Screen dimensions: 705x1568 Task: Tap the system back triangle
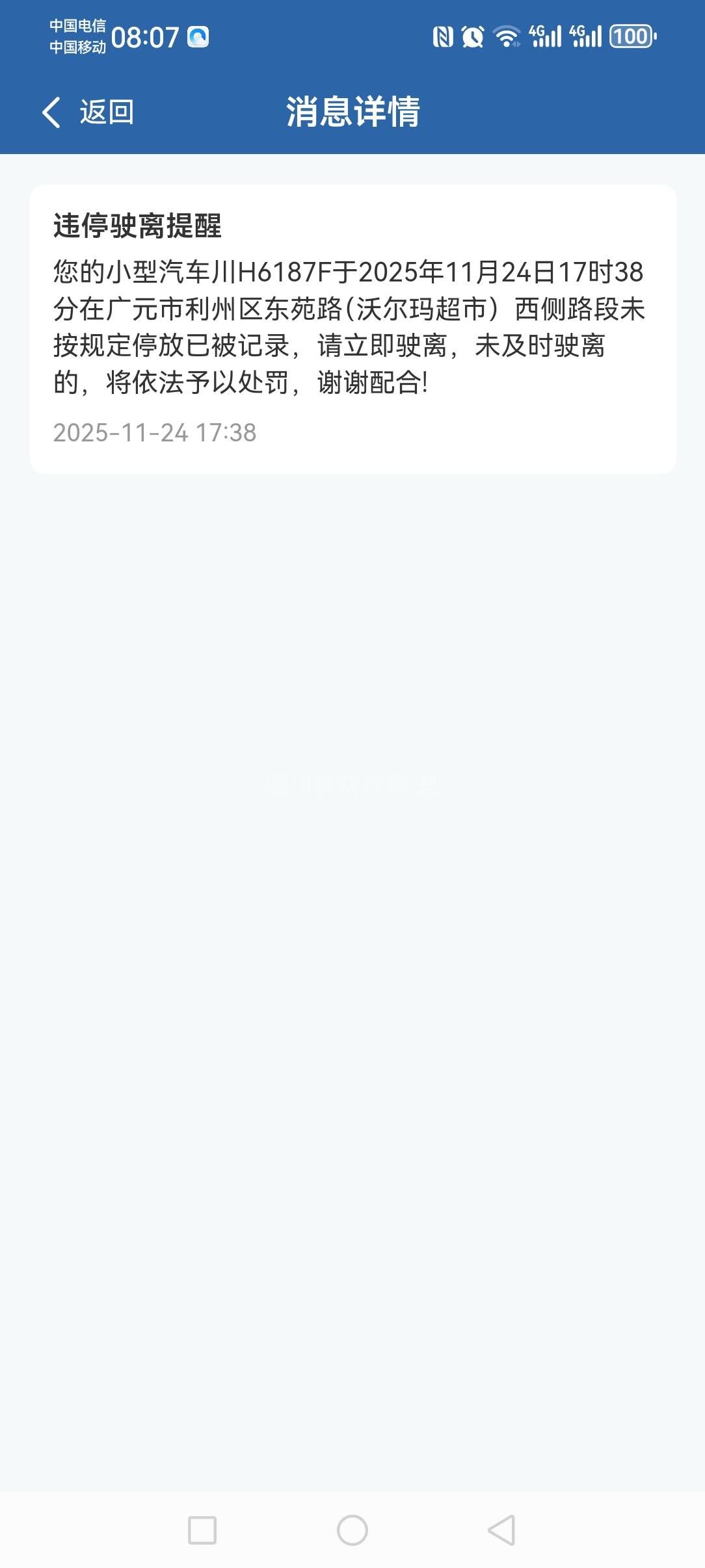click(502, 1530)
